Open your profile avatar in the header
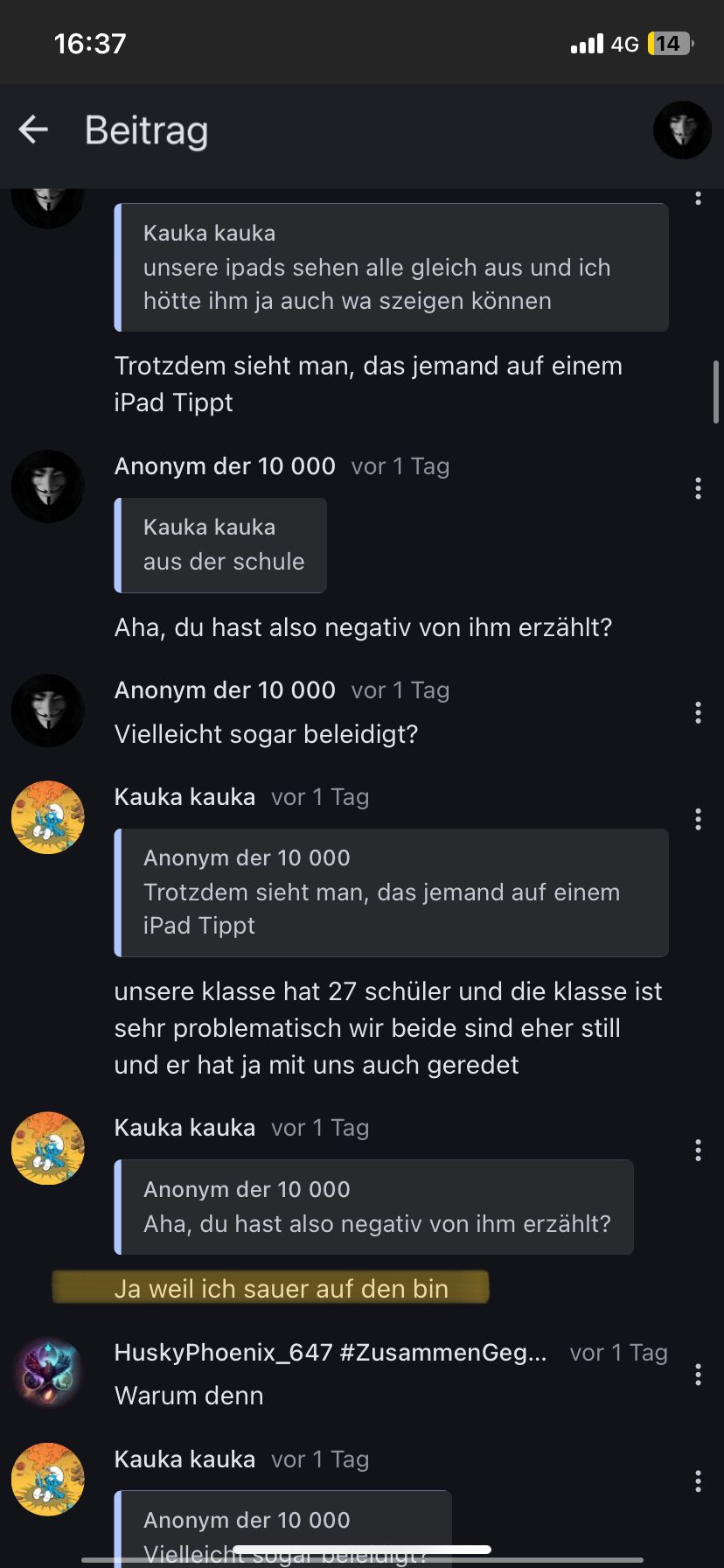Screen dimensions: 724x1568 tap(682, 130)
